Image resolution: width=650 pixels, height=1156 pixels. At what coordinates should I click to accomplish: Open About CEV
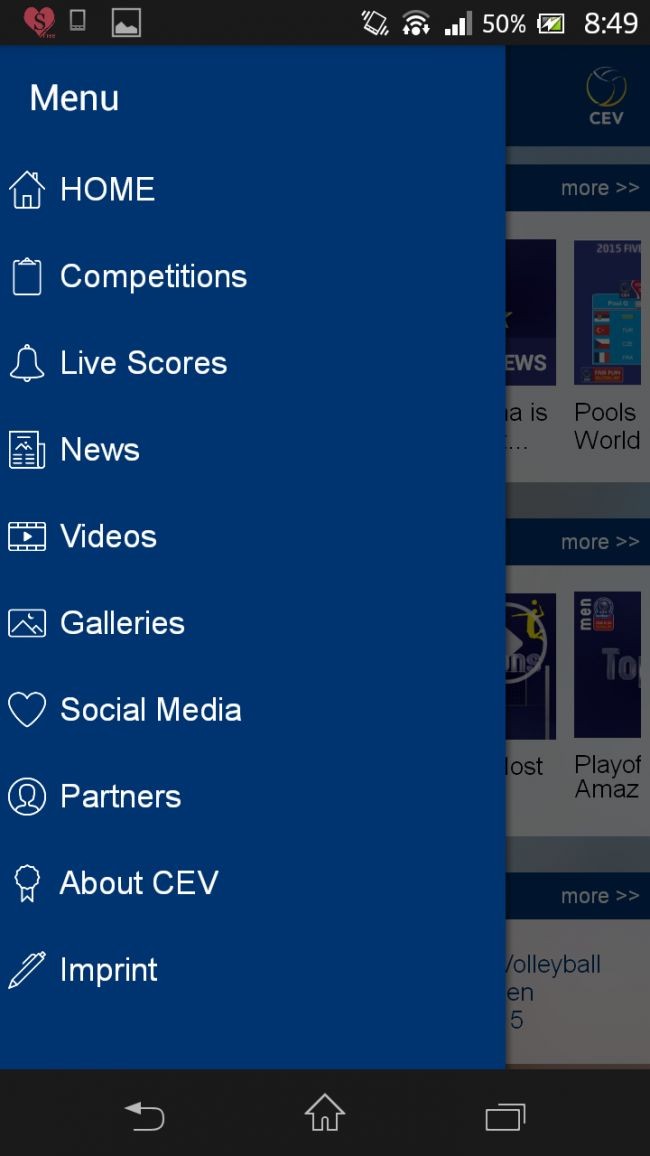tap(139, 883)
